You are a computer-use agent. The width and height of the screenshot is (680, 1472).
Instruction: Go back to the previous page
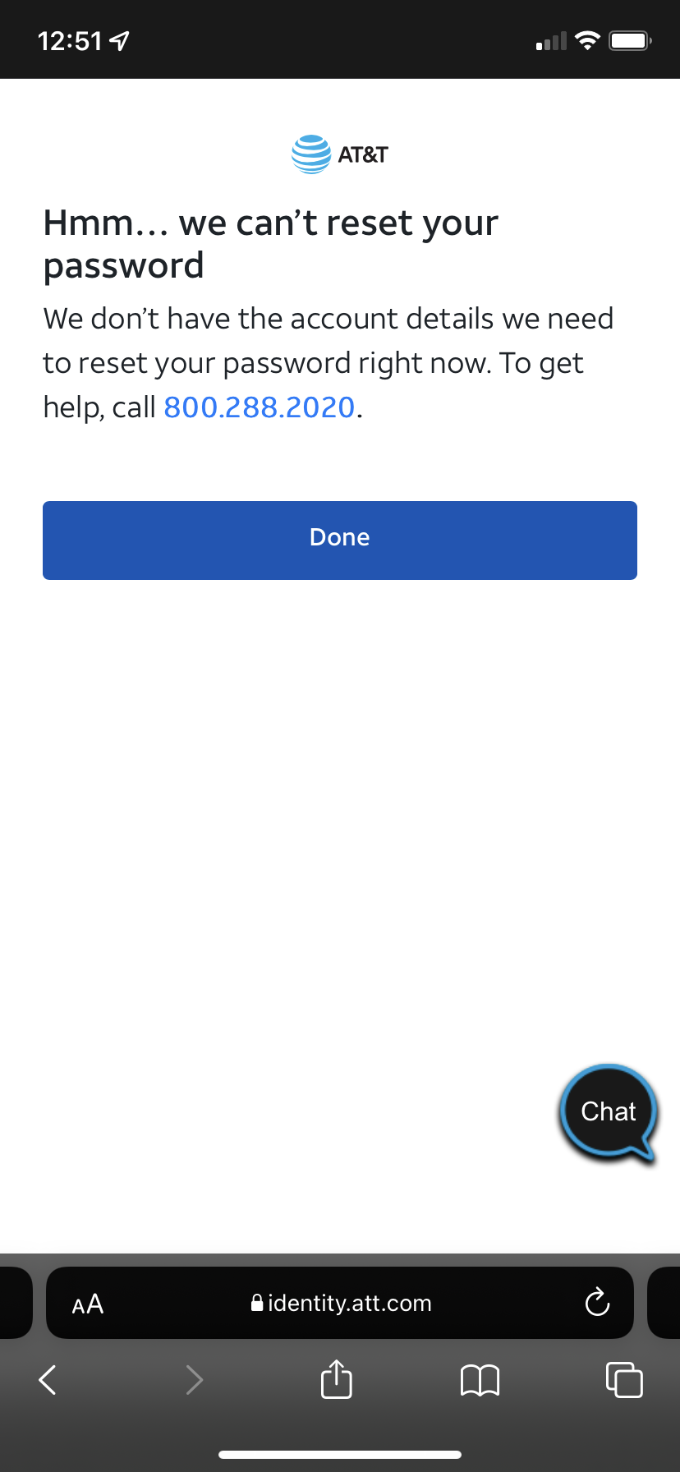coord(47,1381)
